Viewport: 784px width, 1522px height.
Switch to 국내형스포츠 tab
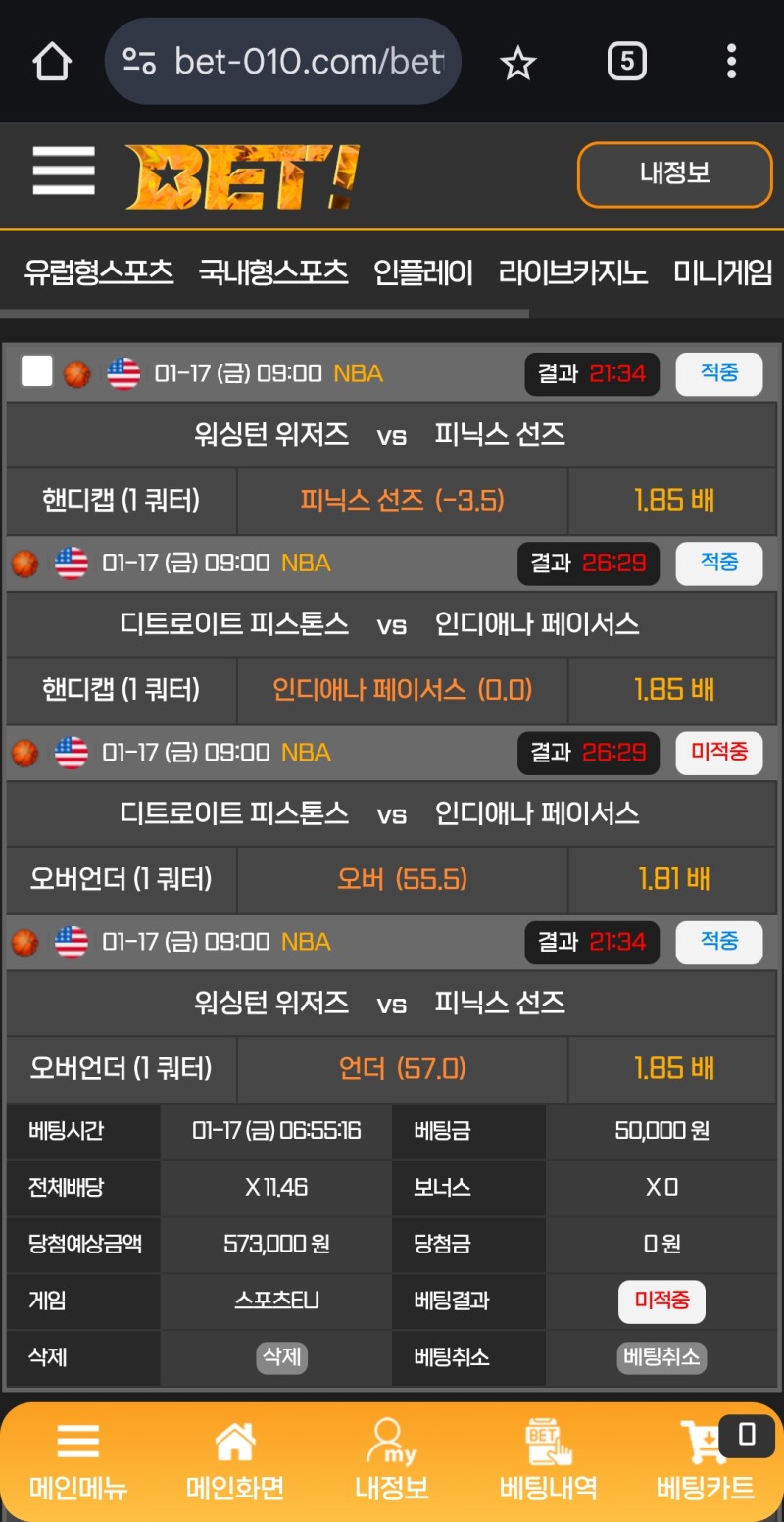(x=273, y=271)
